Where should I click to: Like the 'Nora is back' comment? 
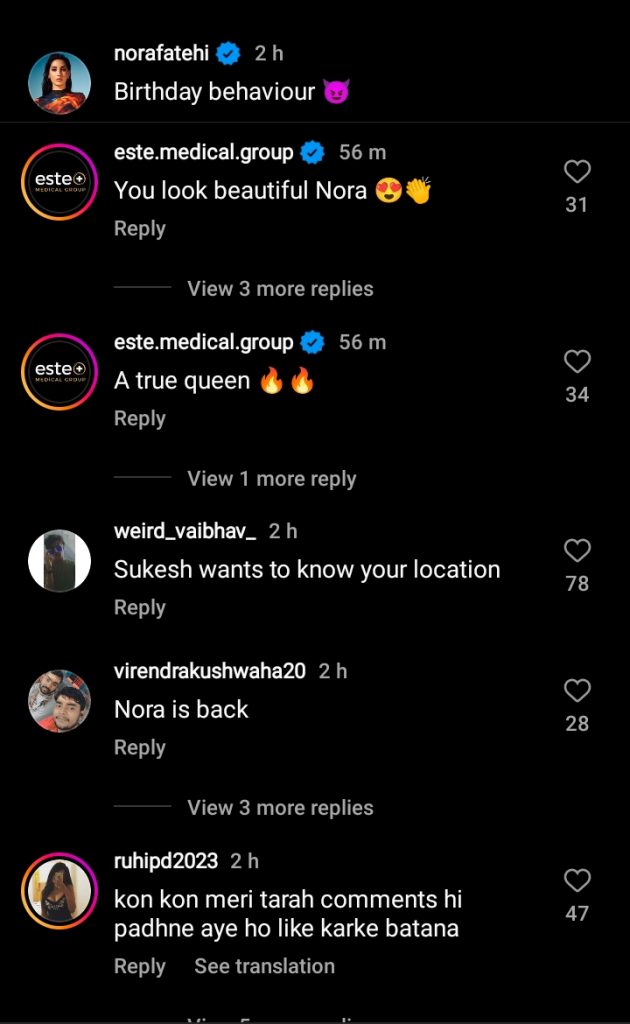click(x=577, y=691)
